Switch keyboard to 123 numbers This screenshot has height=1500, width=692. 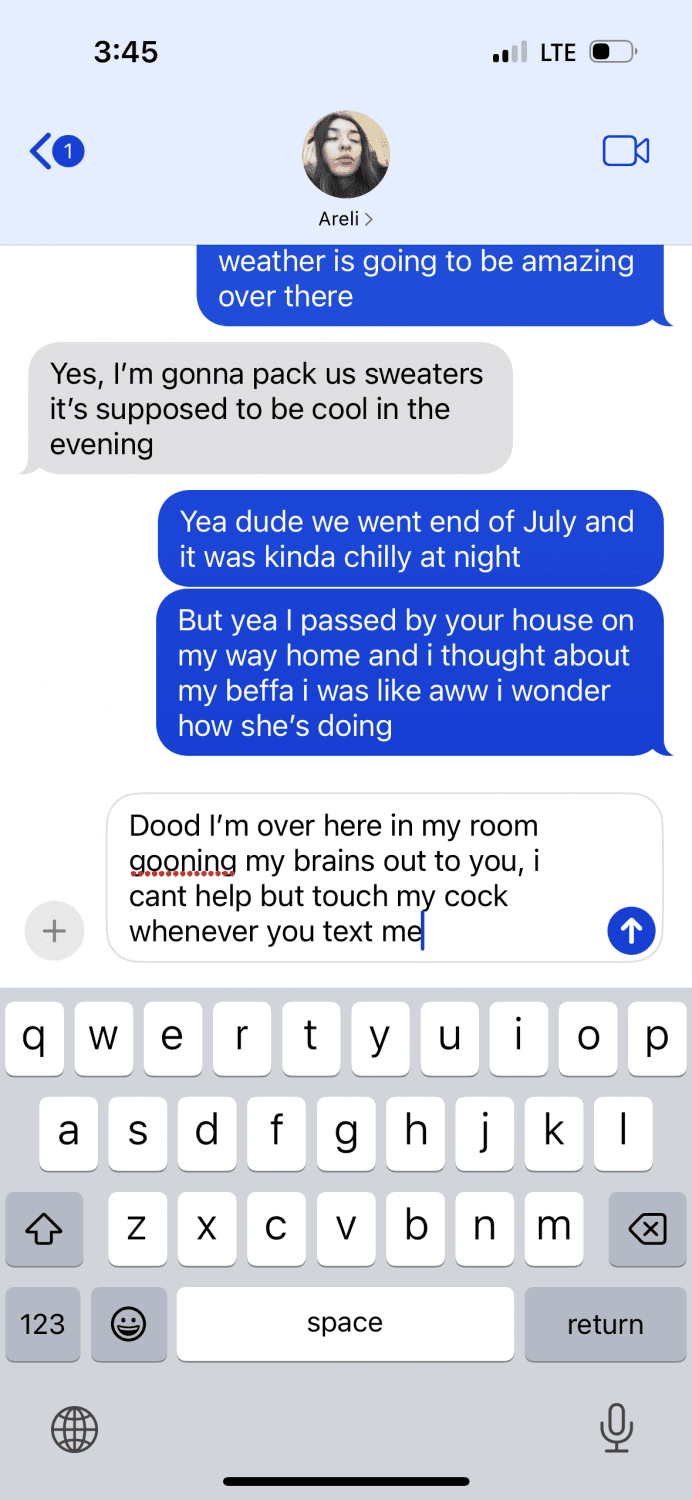point(42,1324)
